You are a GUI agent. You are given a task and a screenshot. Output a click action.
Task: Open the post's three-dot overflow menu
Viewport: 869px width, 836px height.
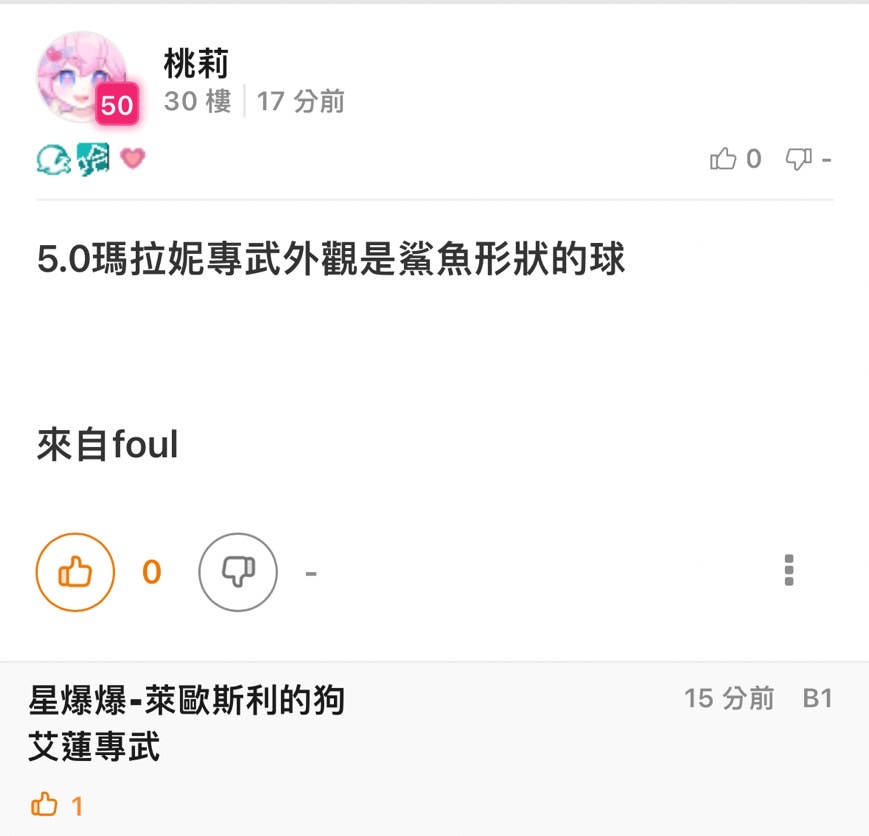coord(789,570)
